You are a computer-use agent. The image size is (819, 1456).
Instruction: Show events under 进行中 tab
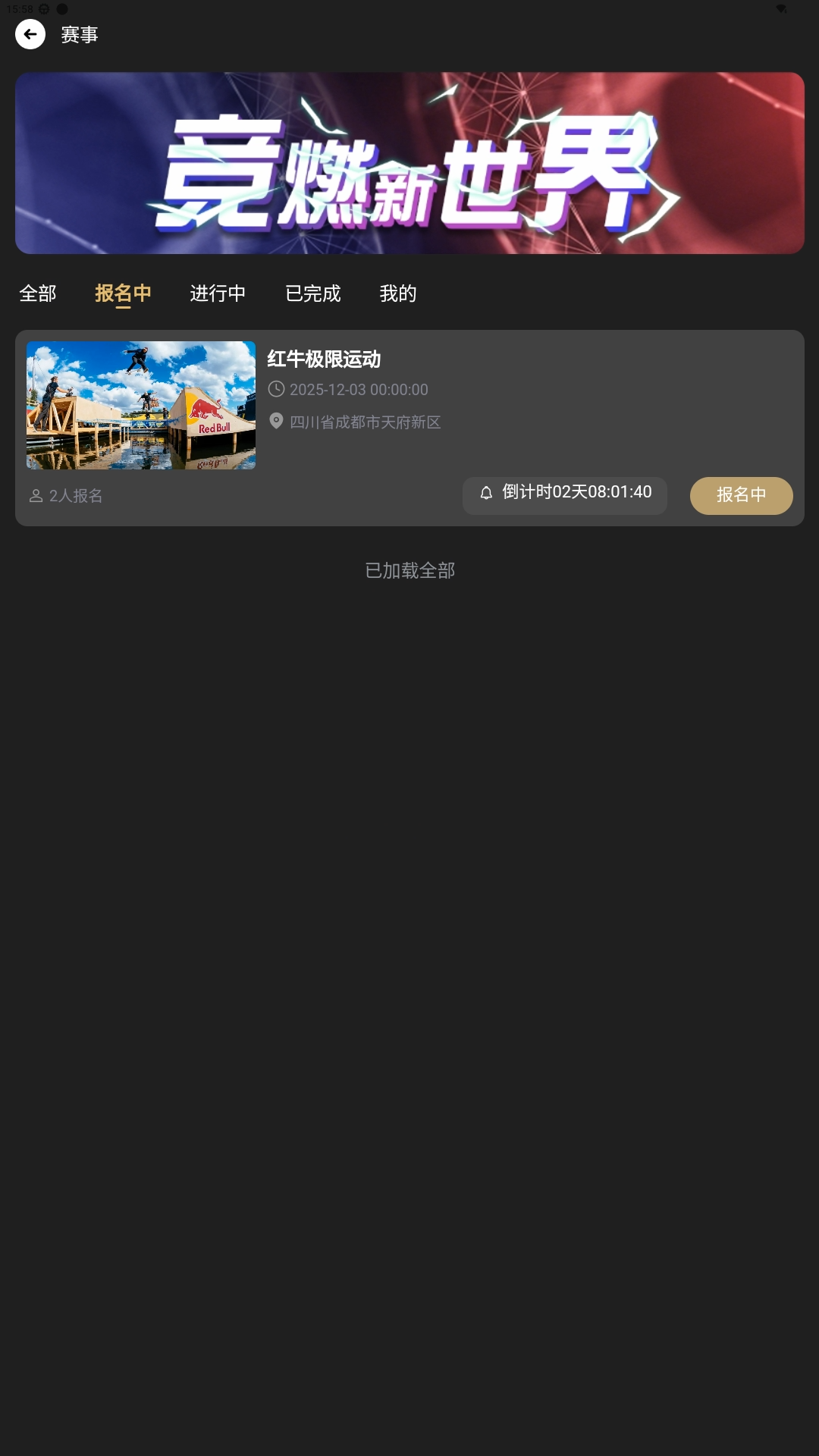tap(218, 293)
